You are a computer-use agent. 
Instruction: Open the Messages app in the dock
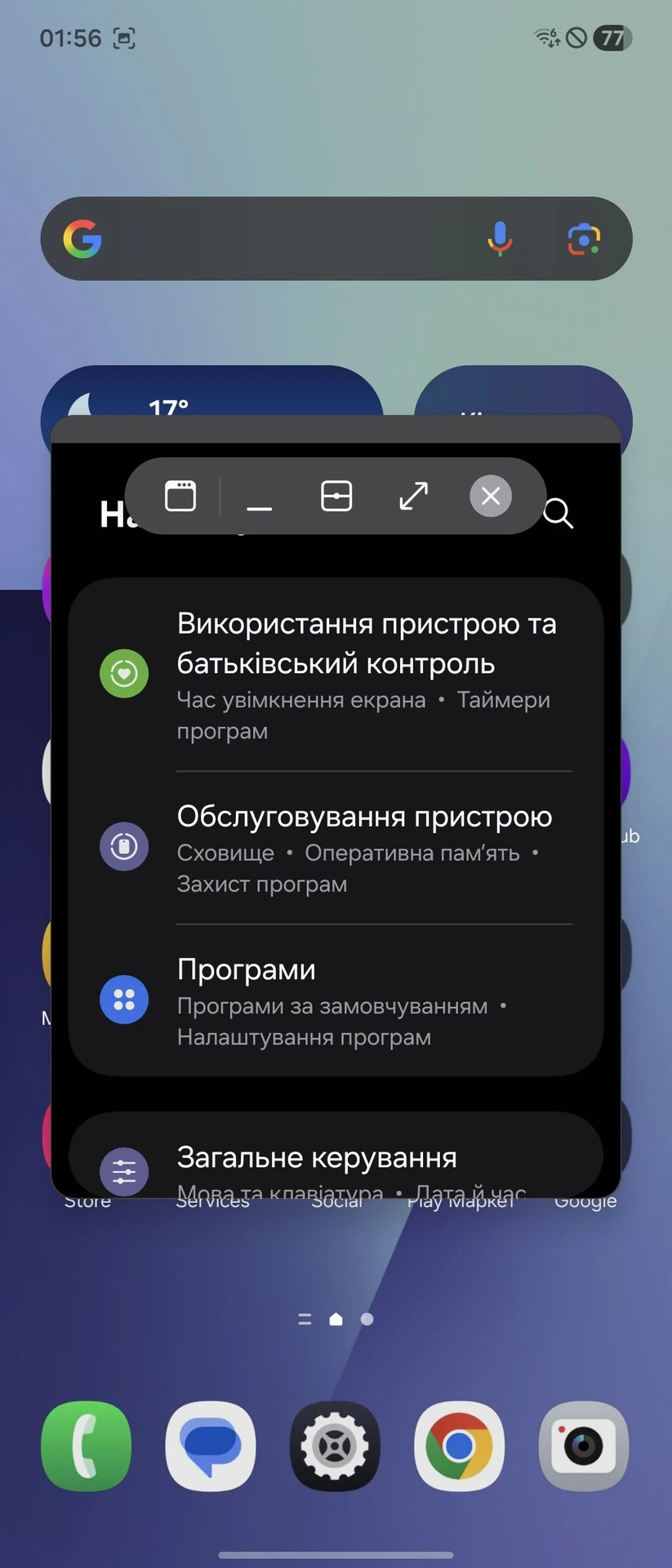click(211, 1446)
